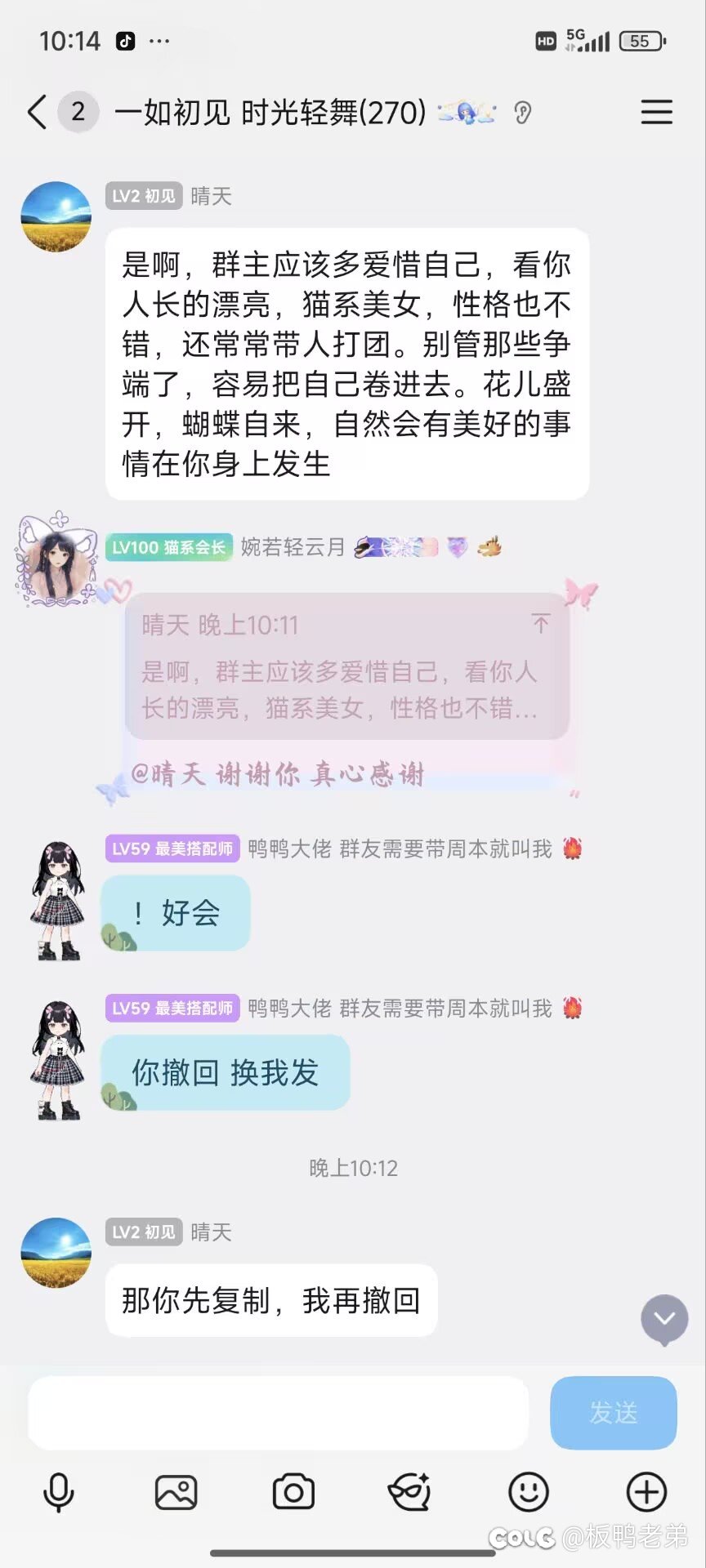The width and height of the screenshot is (706, 1568).
Task: Focus the message input field
Action: (x=278, y=1413)
